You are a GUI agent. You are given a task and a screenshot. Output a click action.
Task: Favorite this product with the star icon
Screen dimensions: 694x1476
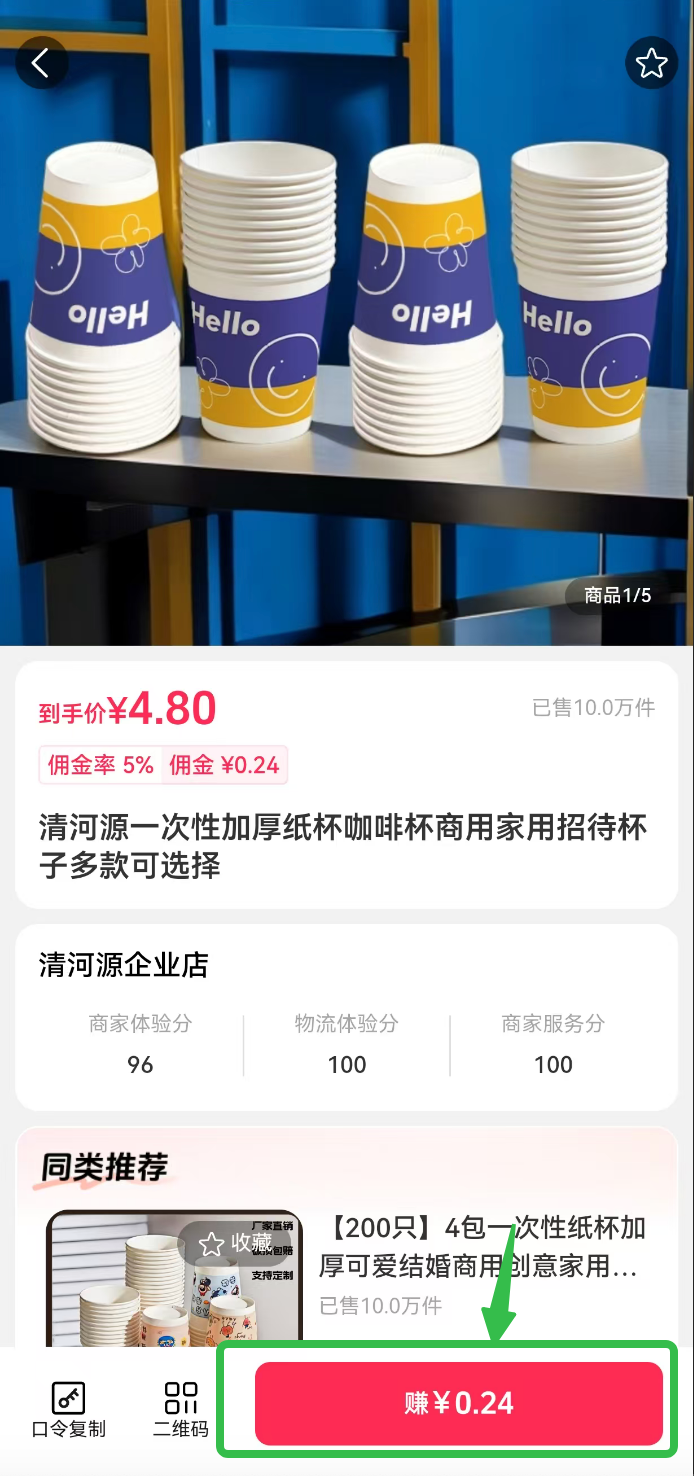(651, 63)
